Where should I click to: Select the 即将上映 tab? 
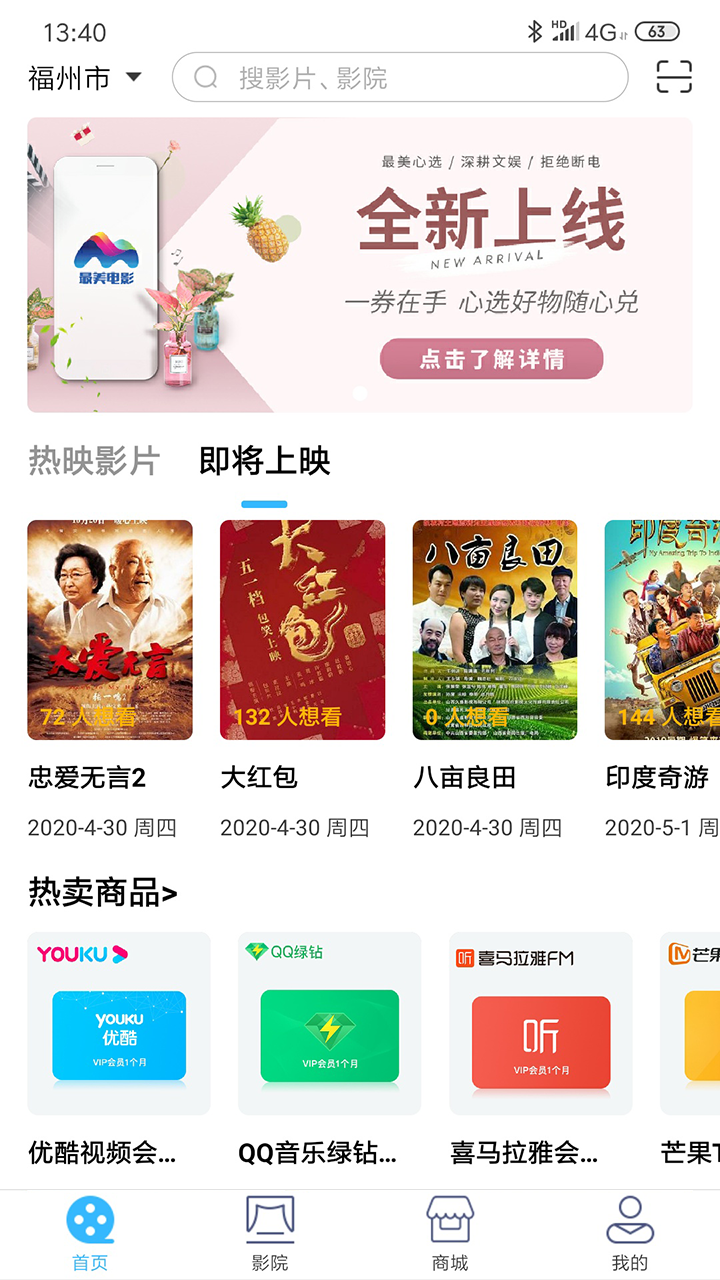pos(264,461)
